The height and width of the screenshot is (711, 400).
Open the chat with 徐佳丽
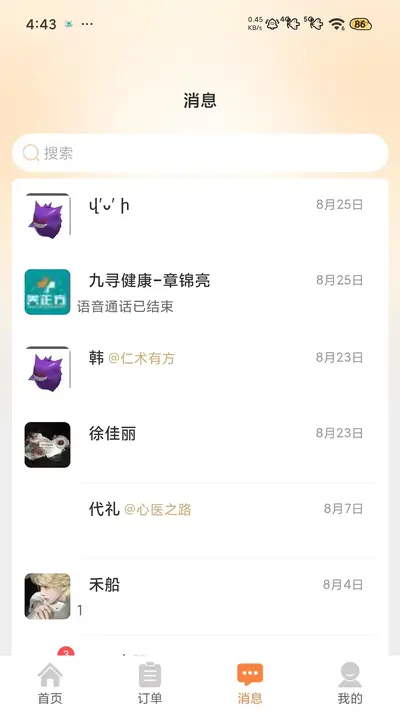click(200, 445)
